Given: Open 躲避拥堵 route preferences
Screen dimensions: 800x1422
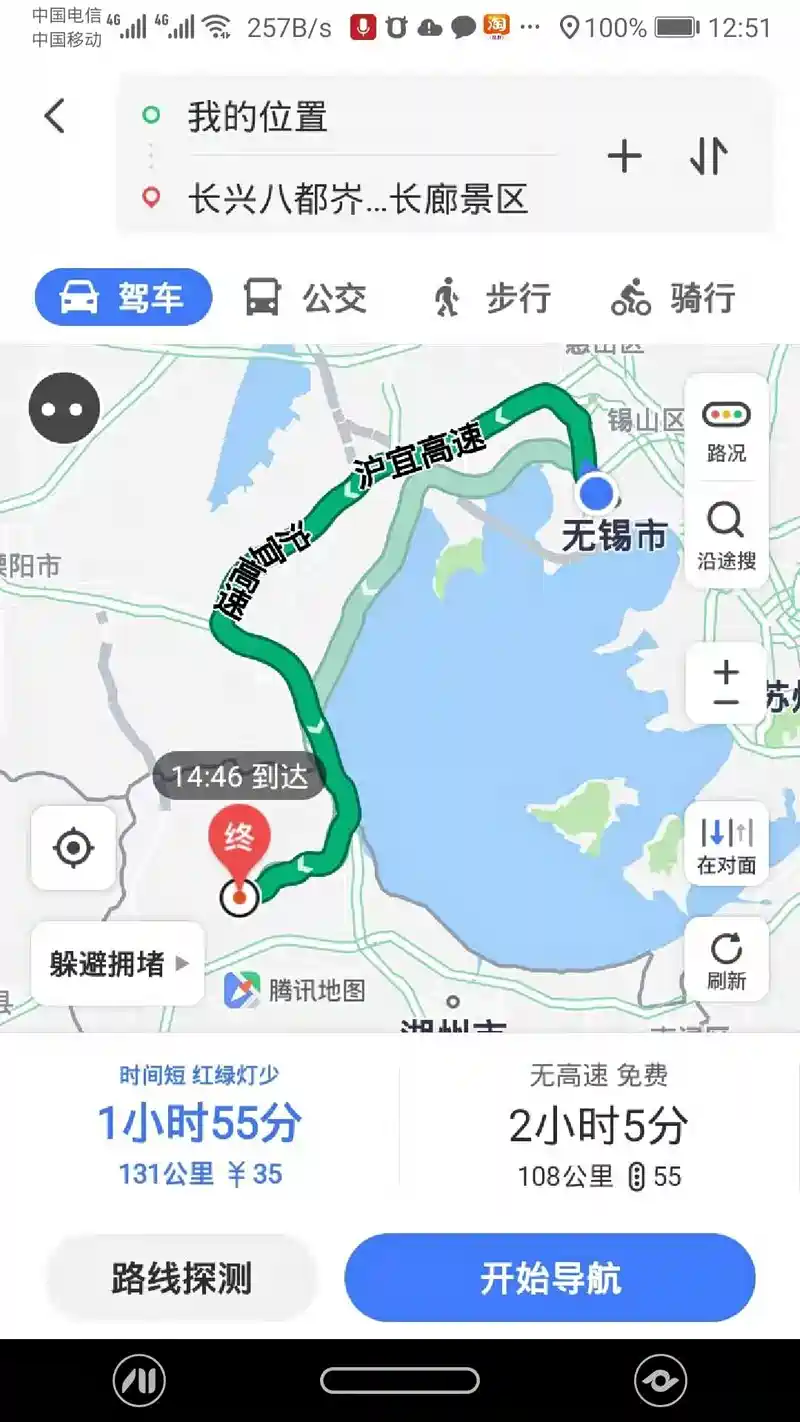Looking at the screenshot, I should point(118,964).
